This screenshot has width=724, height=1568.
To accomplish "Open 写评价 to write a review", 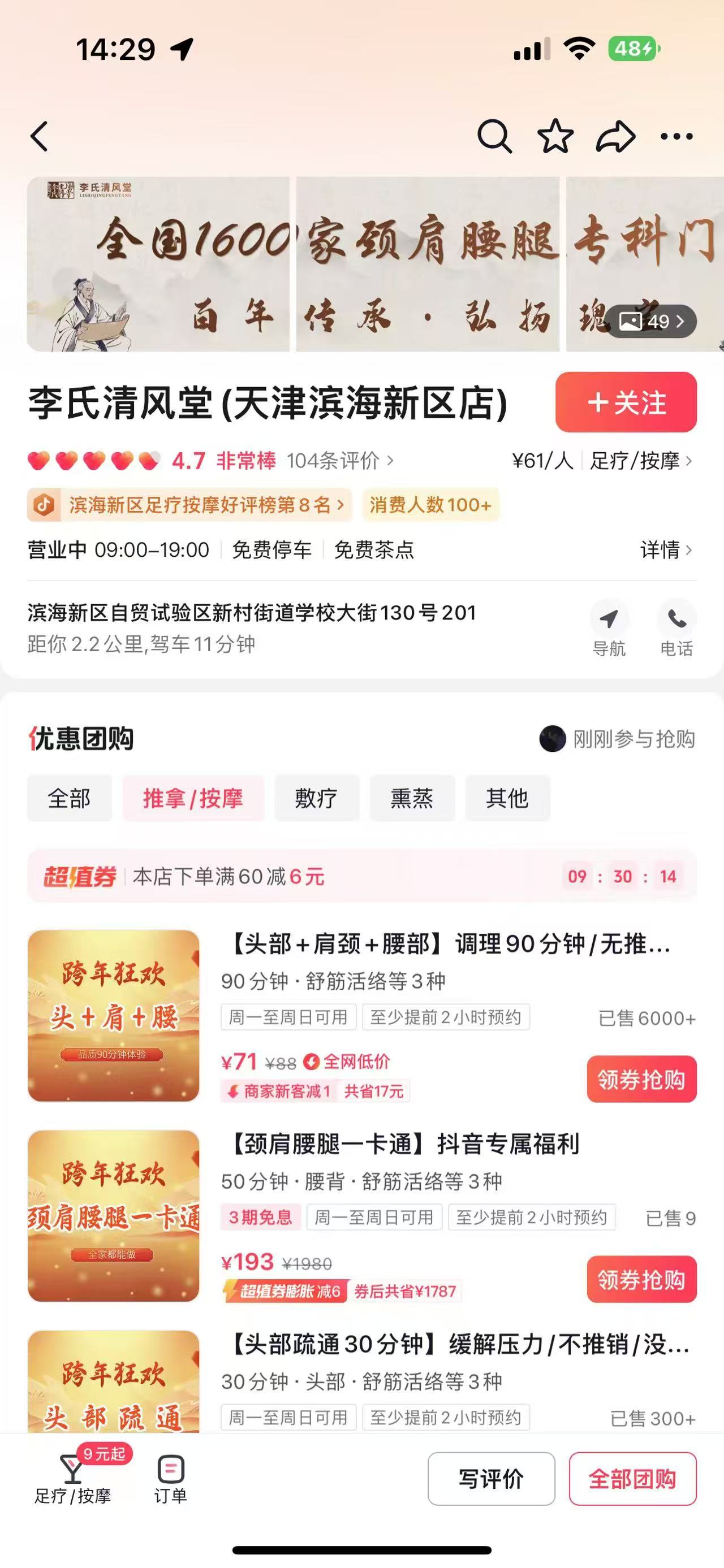I will (x=491, y=1479).
